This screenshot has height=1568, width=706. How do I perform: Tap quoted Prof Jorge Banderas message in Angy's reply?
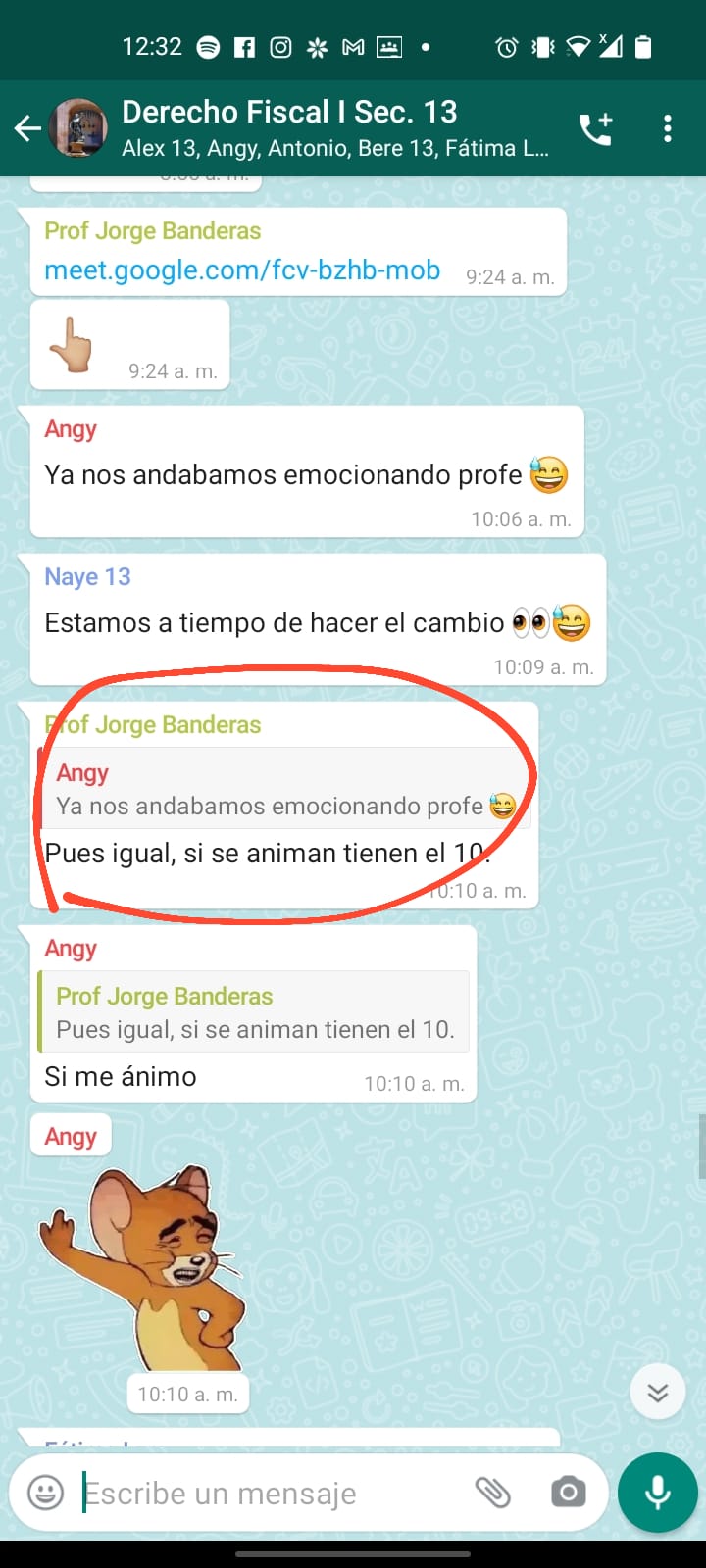(253, 1011)
